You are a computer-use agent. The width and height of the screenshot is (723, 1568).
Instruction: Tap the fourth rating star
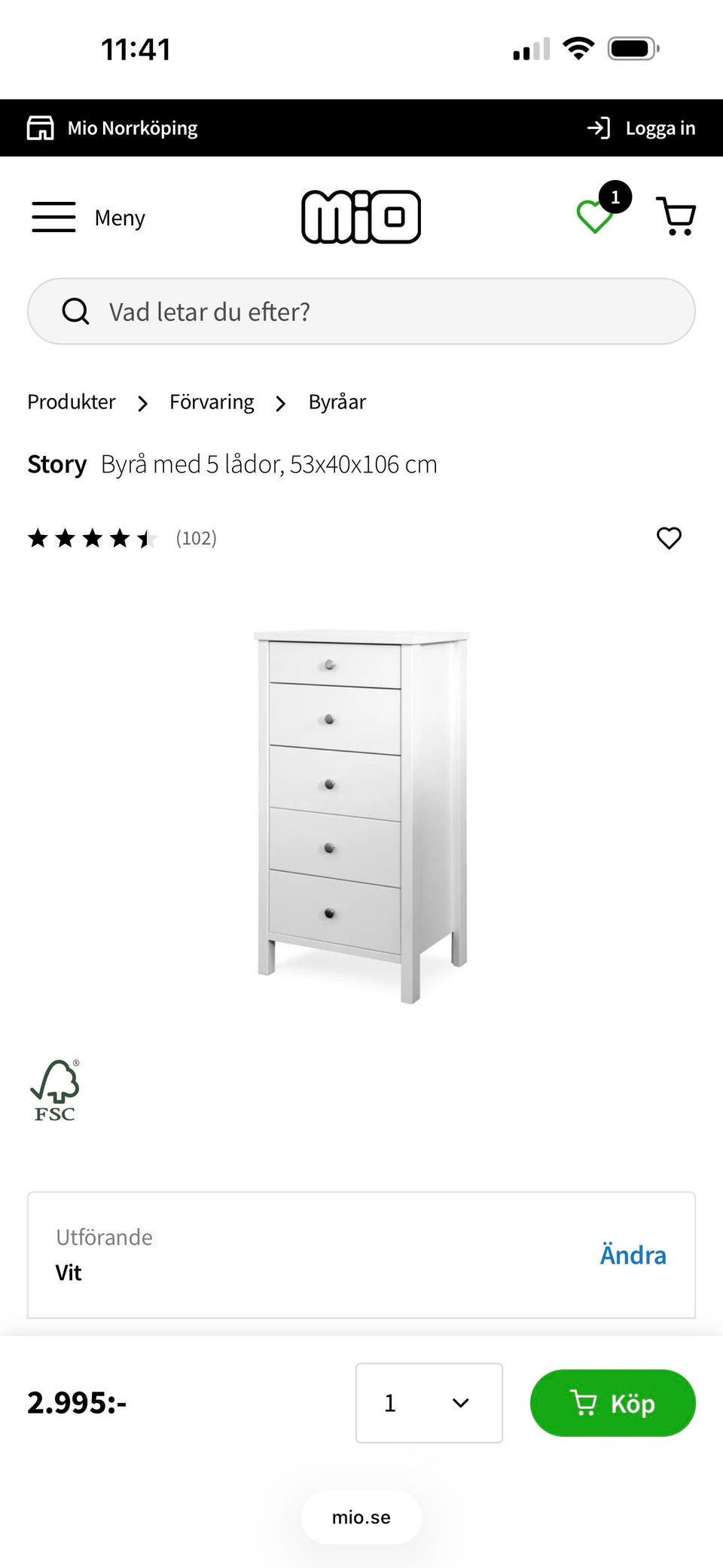[118, 537]
